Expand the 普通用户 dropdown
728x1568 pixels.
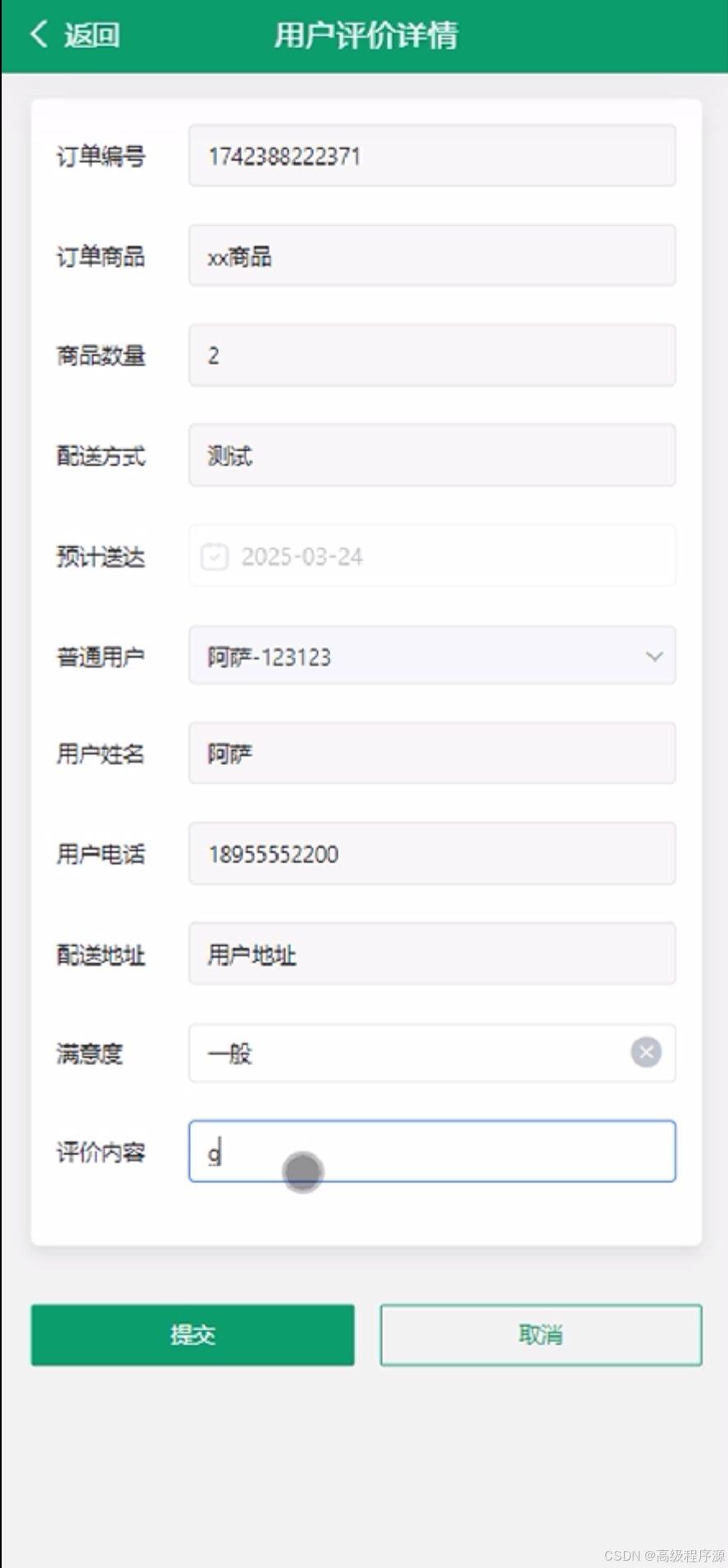coord(432,655)
